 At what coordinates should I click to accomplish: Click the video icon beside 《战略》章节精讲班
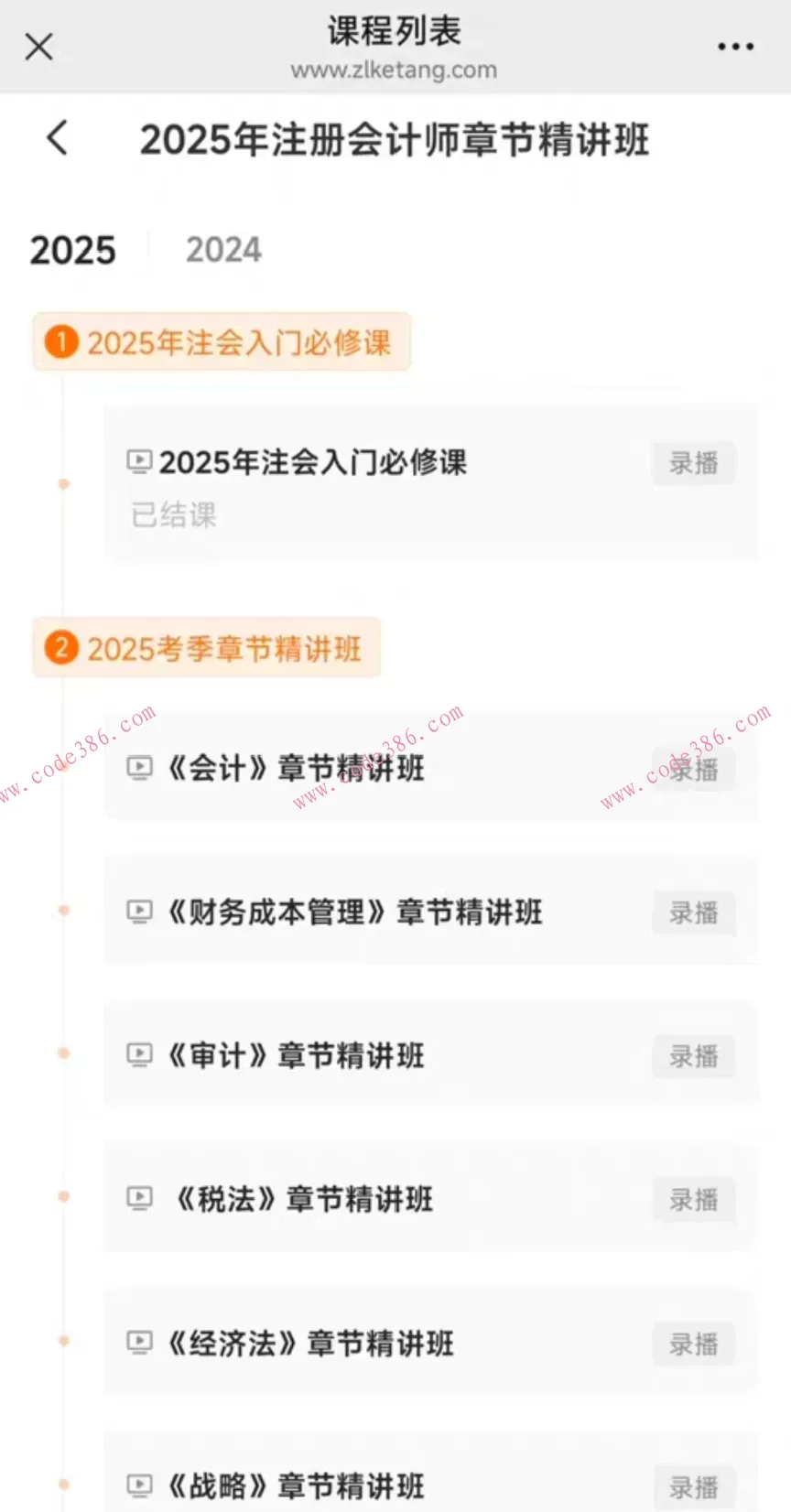(x=139, y=1485)
